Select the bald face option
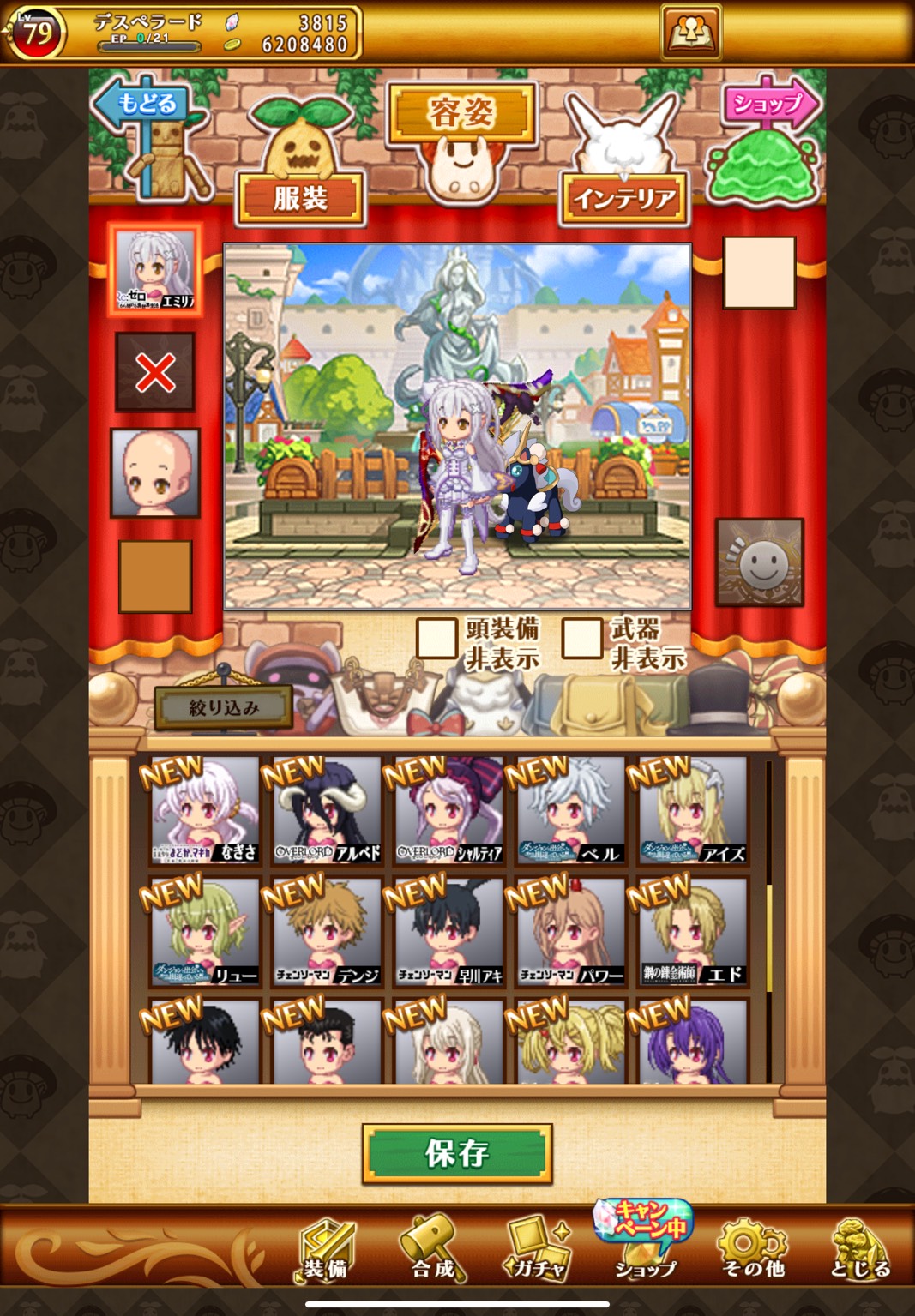The width and height of the screenshot is (915, 1316). (155, 473)
